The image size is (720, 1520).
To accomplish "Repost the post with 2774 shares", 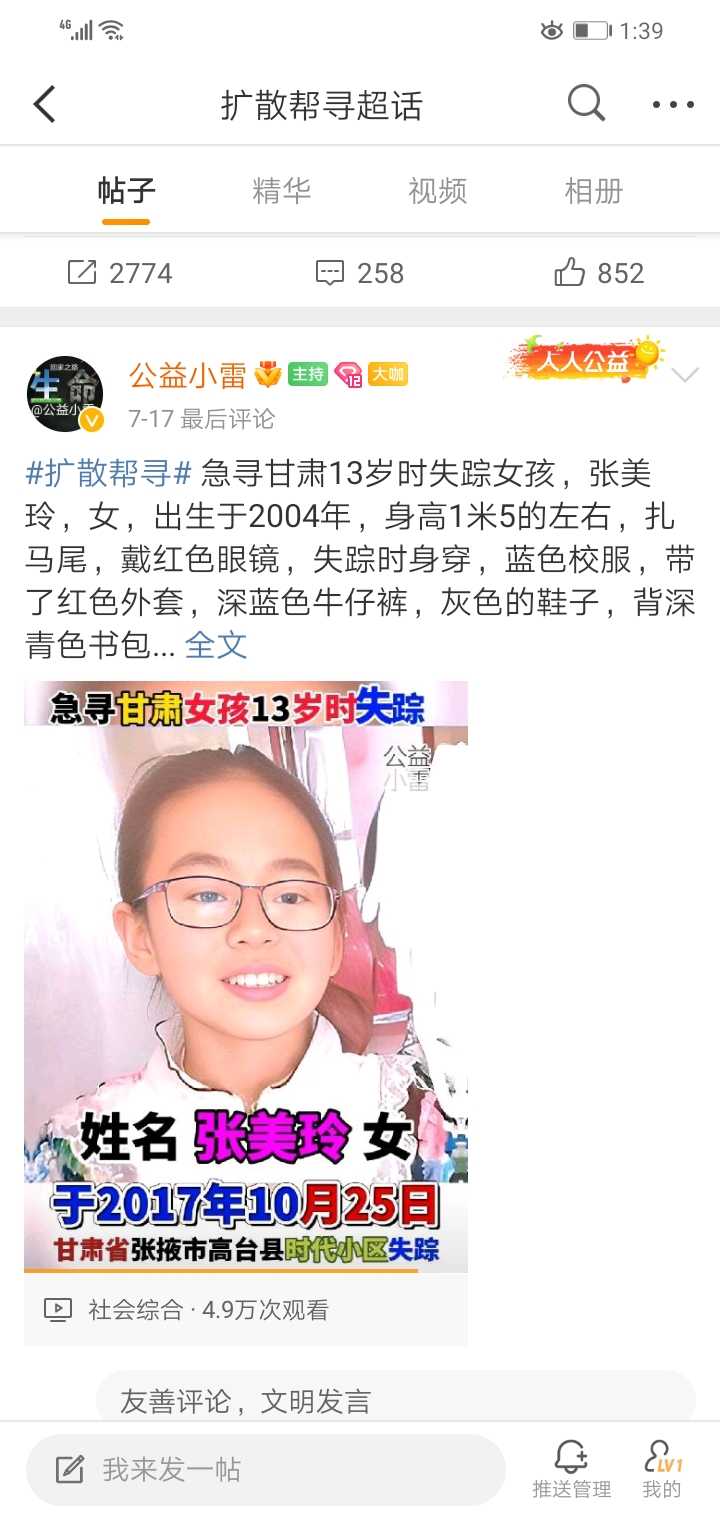I will click(120, 273).
